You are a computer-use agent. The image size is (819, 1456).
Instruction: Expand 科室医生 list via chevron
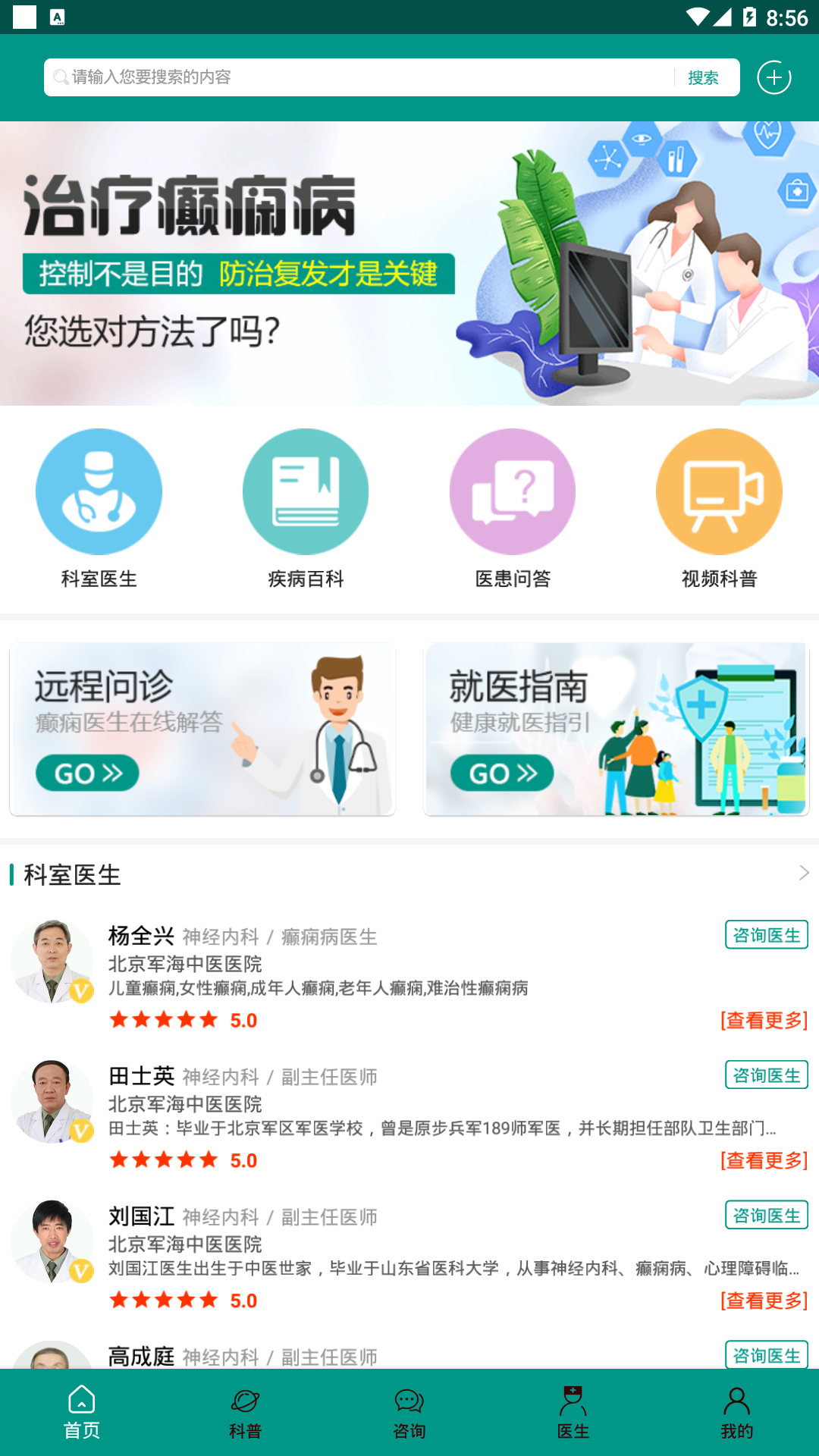803,874
